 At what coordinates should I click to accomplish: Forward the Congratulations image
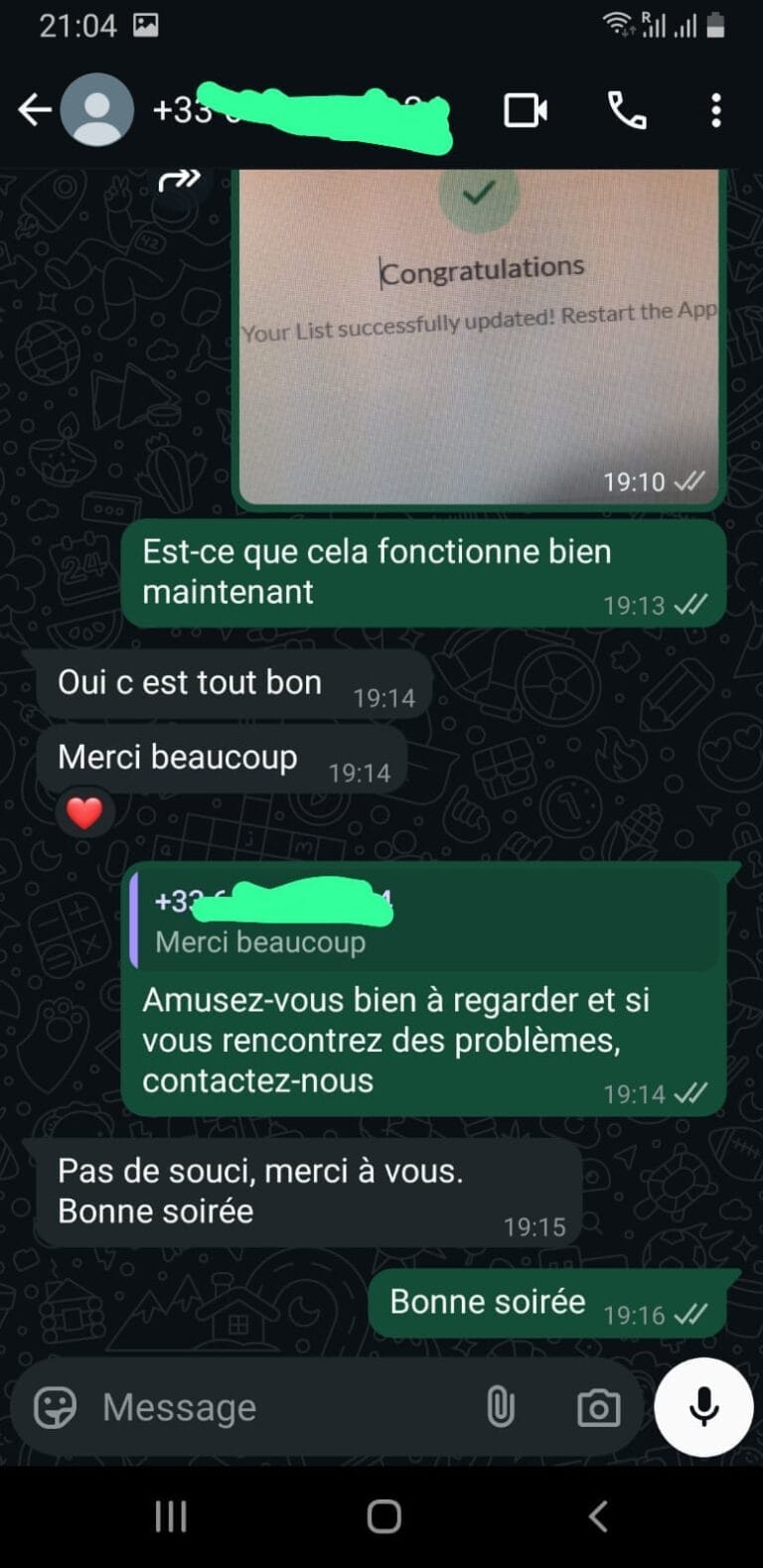coord(180,181)
